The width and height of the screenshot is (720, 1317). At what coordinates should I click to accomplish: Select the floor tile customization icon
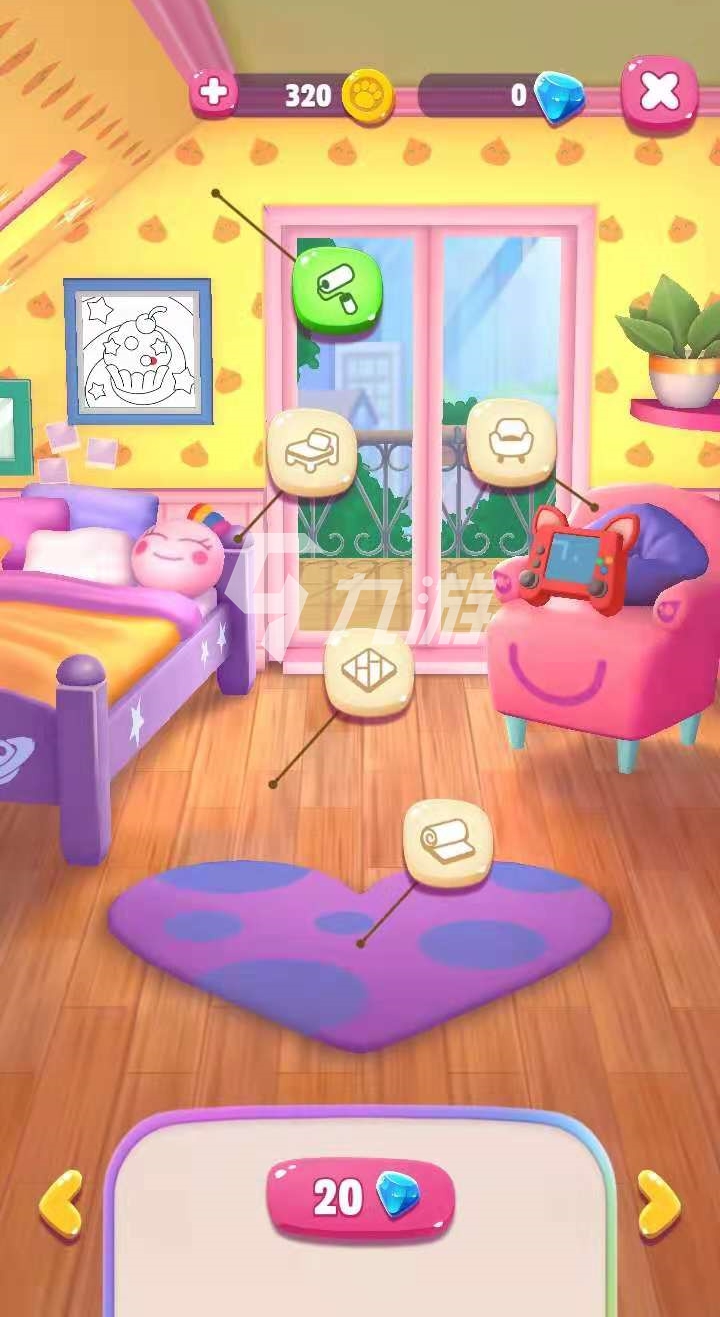tap(369, 672)
